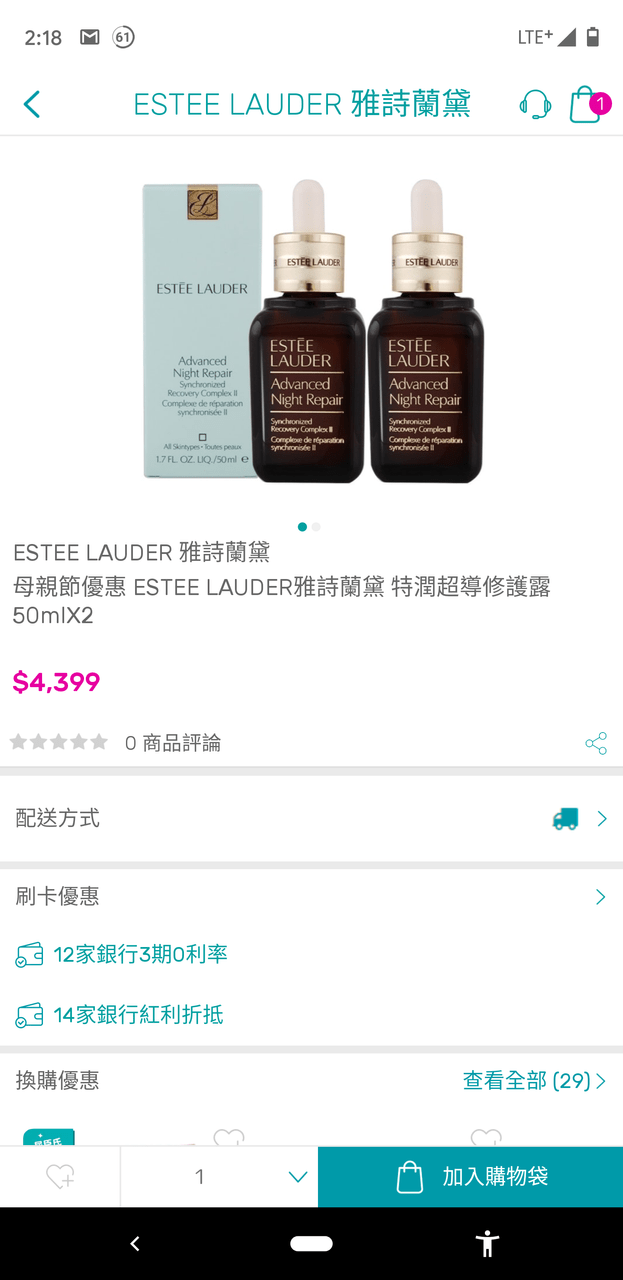The height and width of the screenshot is (1280, 623).
Task: Go back using the top arrow
Action: pos(32,104)
